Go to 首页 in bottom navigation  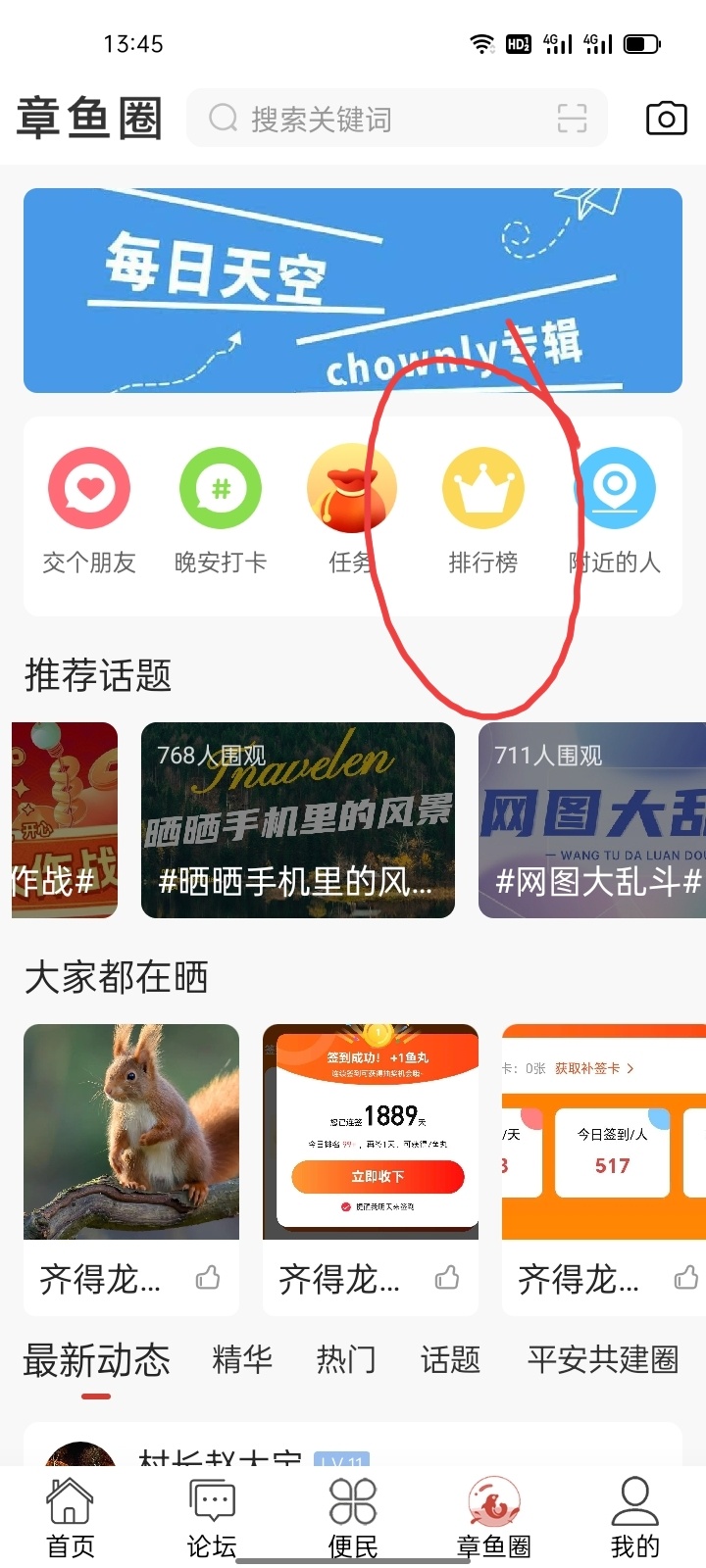click(71, 1517)
